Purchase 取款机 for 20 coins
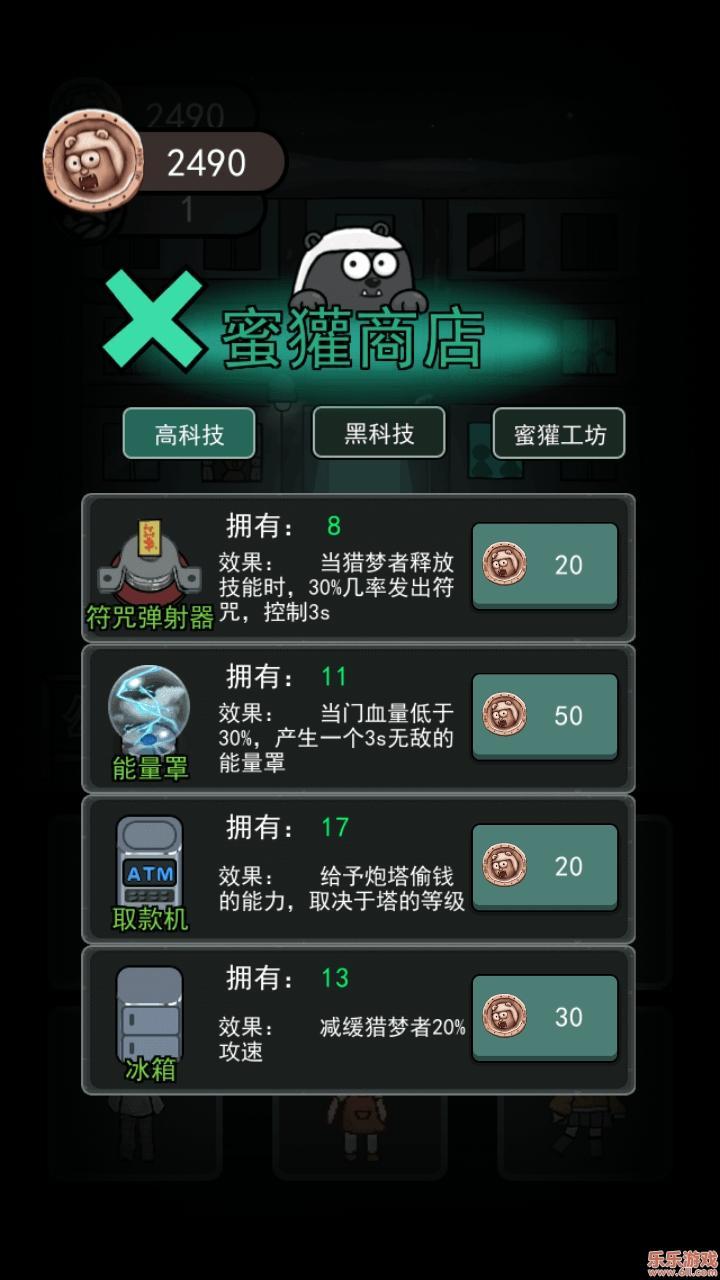 pos(544,866)
